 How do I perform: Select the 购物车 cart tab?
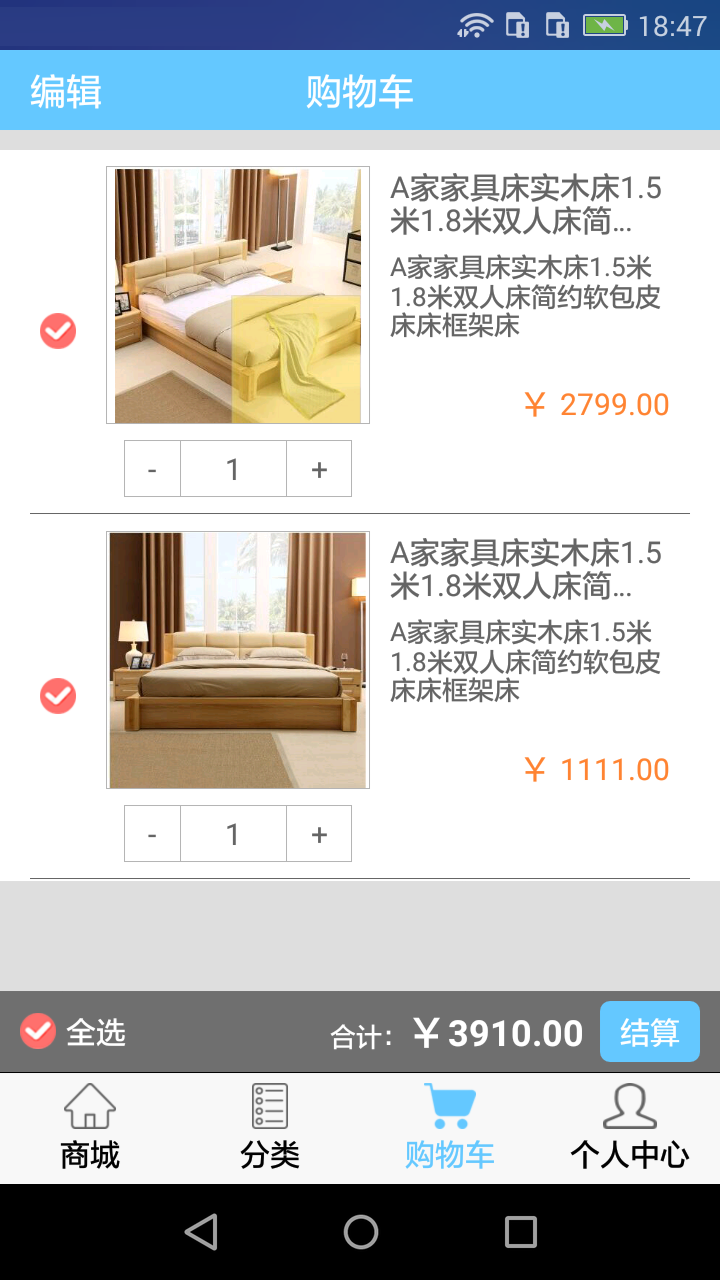(x=450, y=1128)
